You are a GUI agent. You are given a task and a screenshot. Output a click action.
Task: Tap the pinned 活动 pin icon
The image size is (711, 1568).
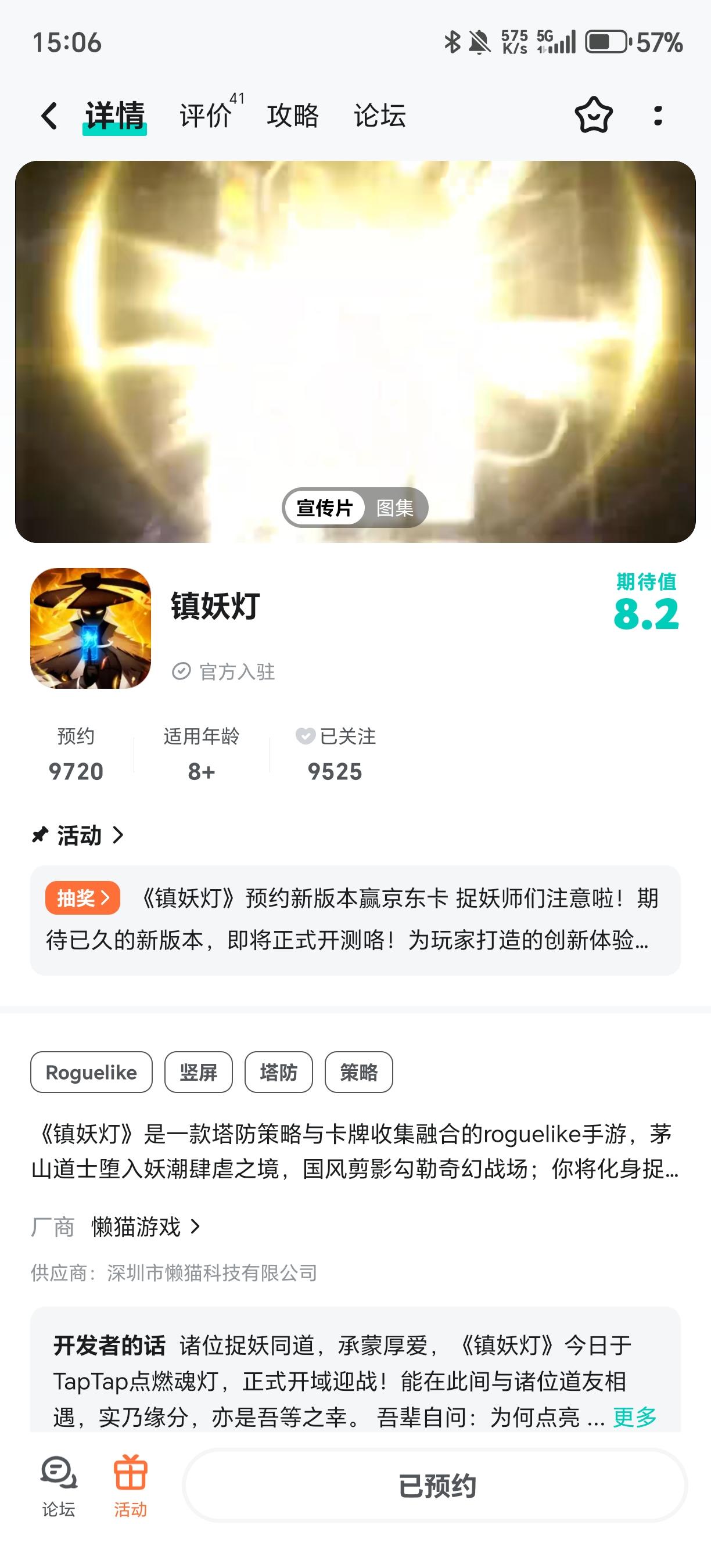39,835
